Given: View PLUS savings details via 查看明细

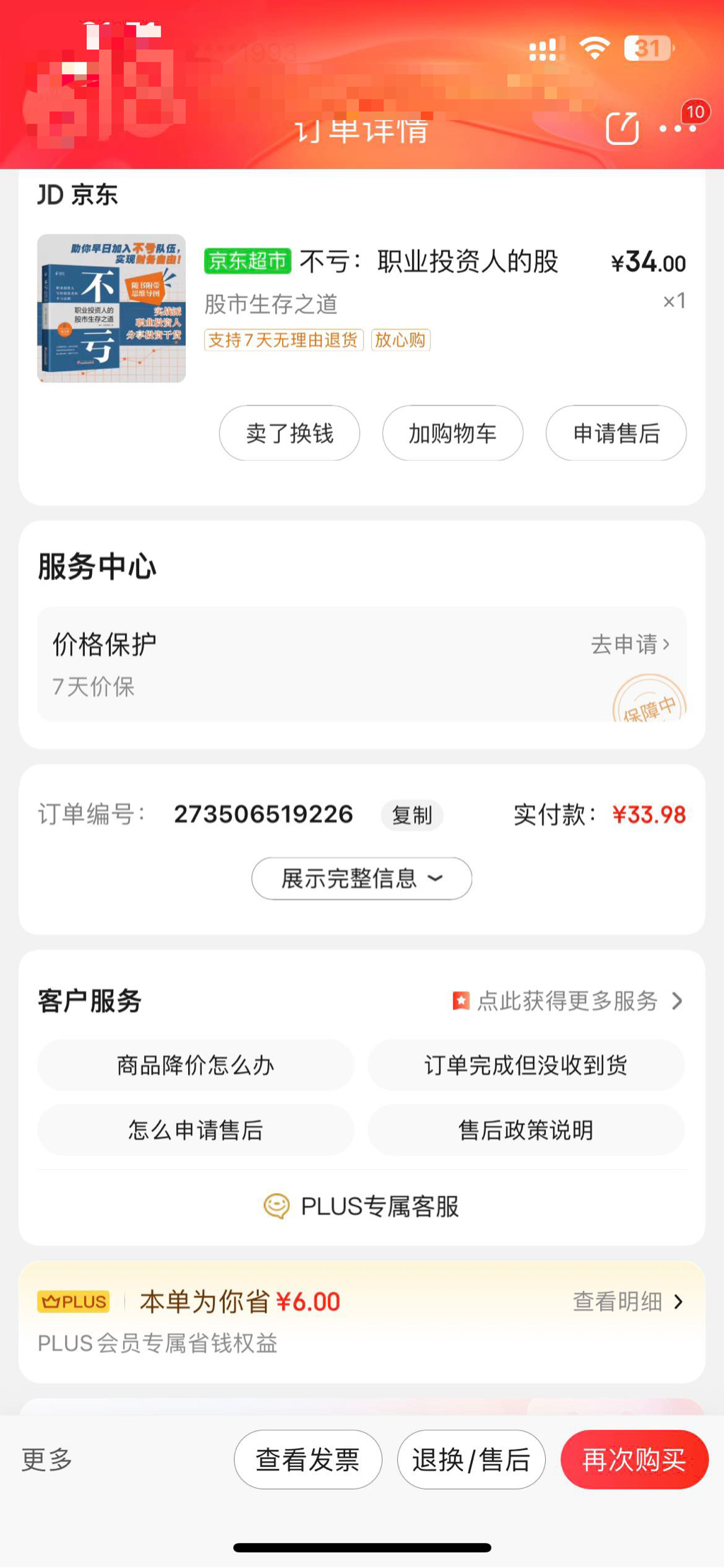Looking at the screenshot, I should (x=627, y=1301).
